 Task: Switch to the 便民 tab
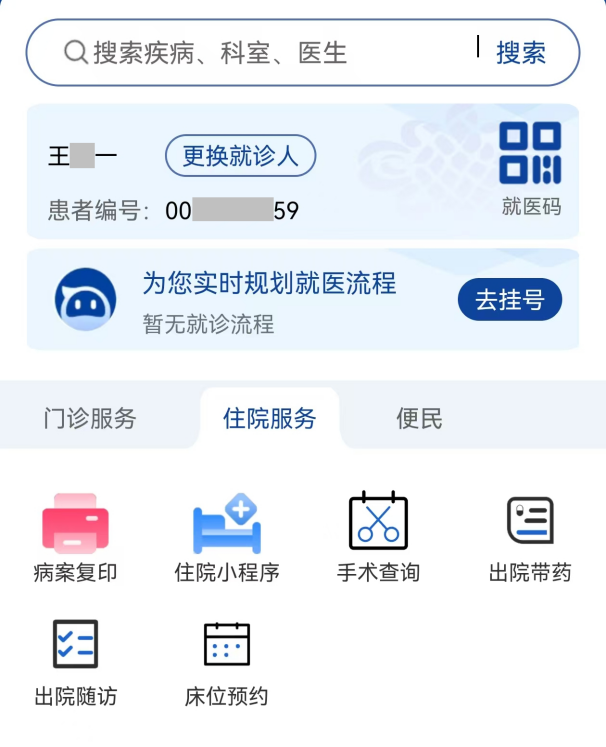tap(419, 418)
